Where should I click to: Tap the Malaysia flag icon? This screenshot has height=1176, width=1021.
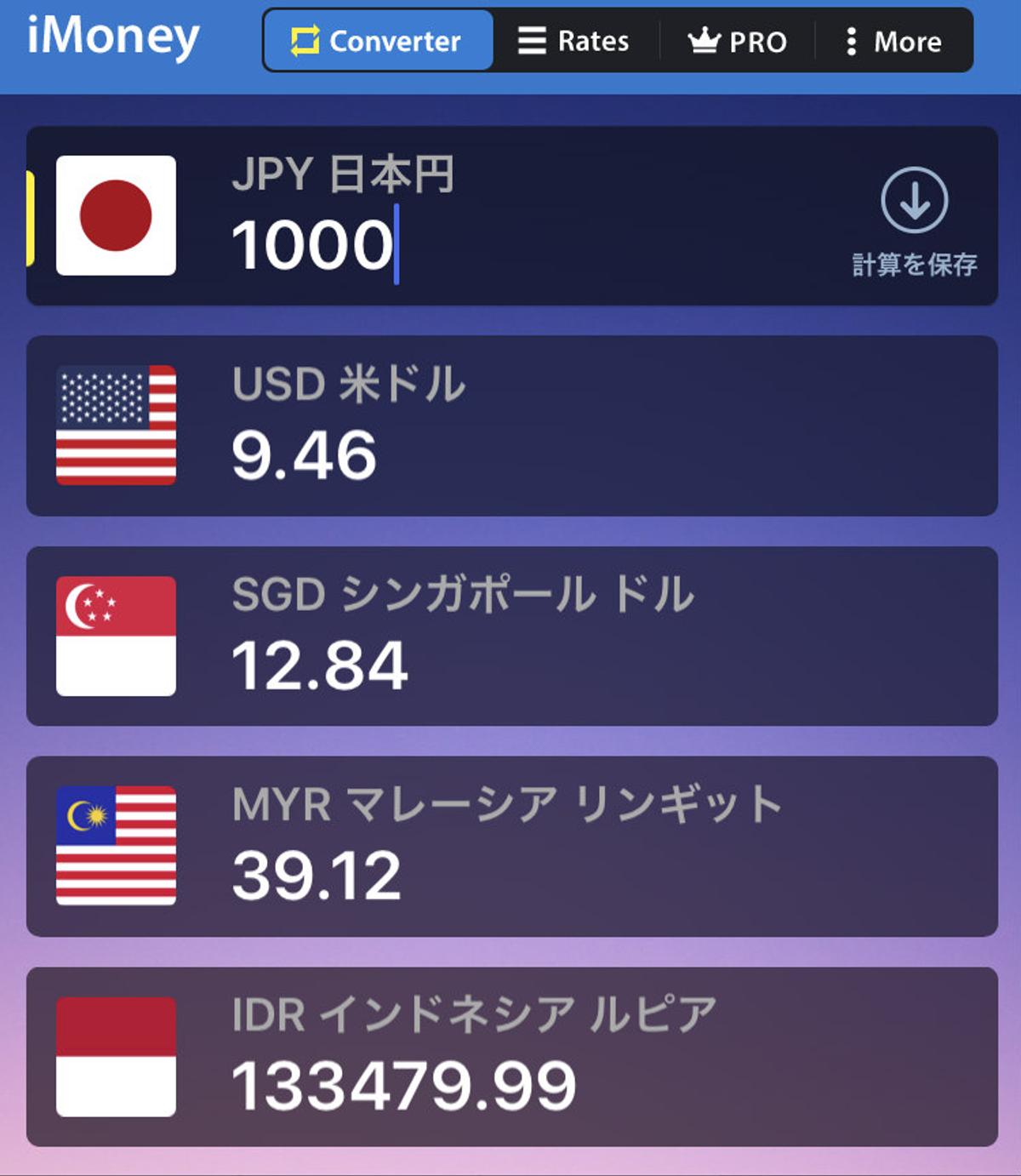tap(115, 847)
